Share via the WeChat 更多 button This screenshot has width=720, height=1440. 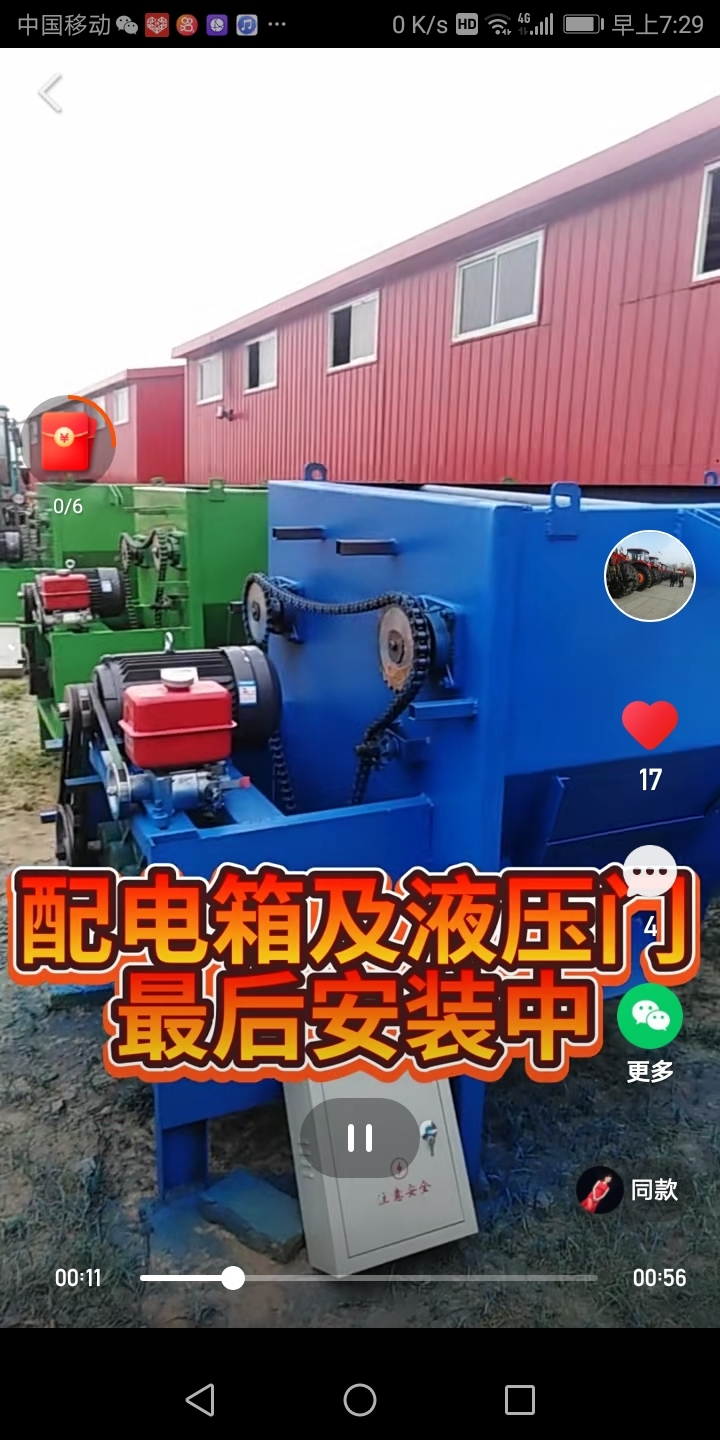[650, 1017]
